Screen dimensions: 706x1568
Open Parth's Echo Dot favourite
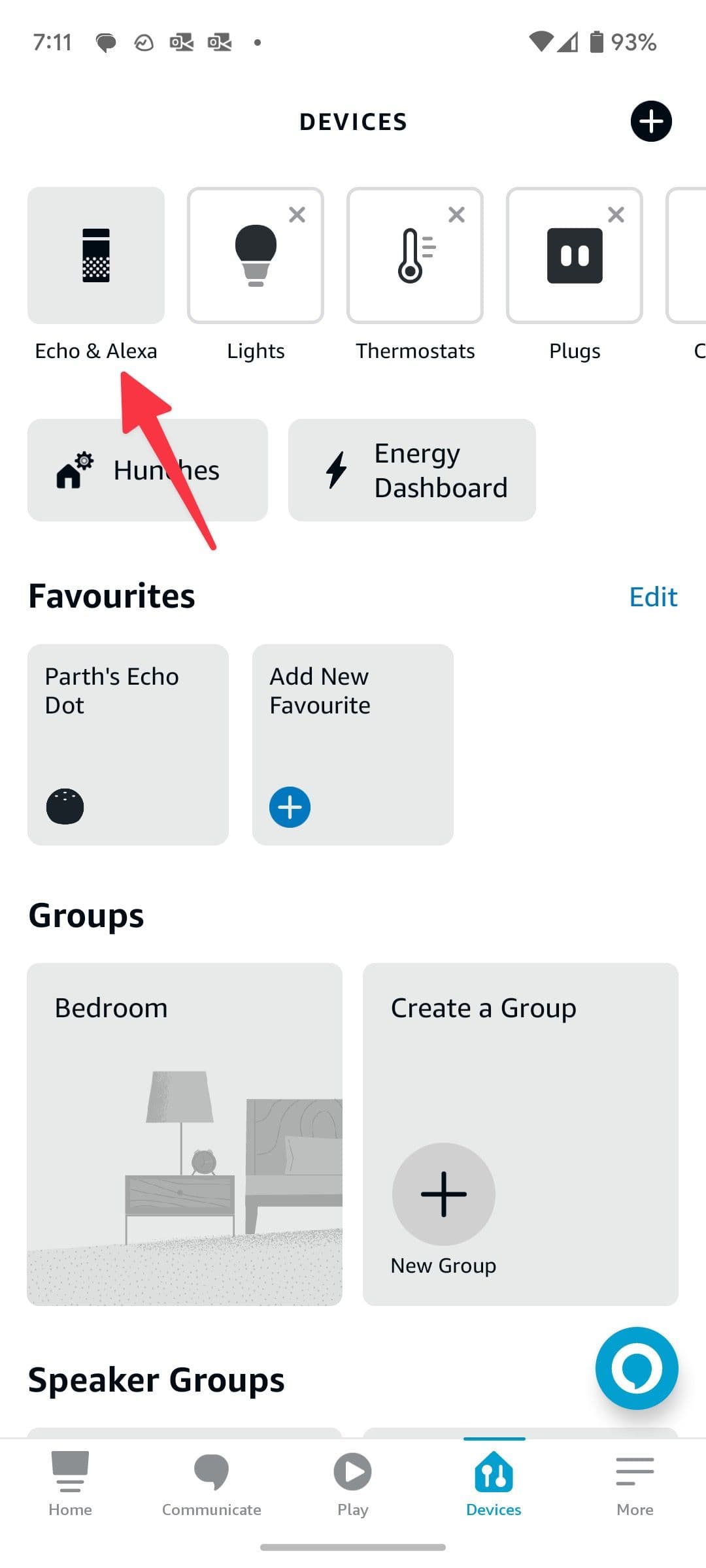[128, 745]
